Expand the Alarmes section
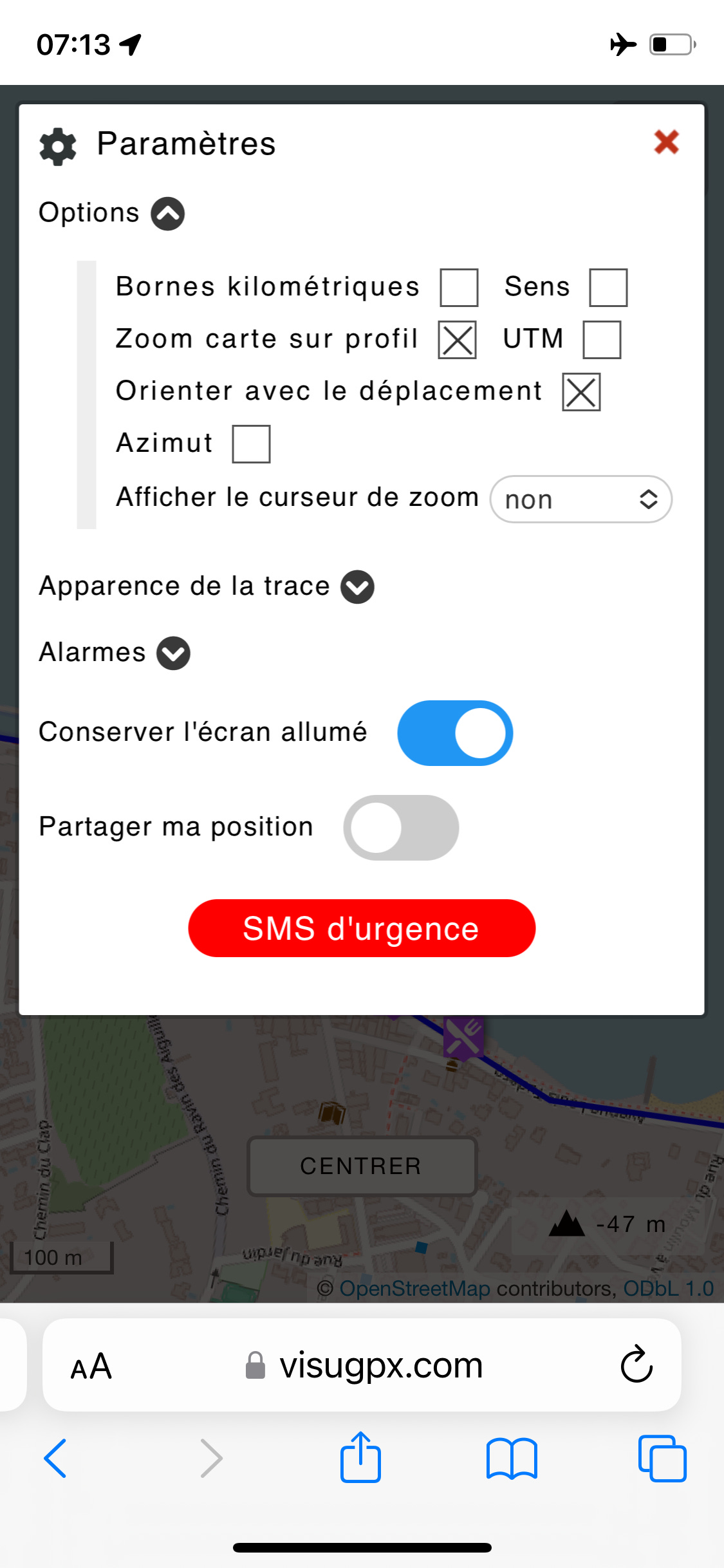 (174, 653)
